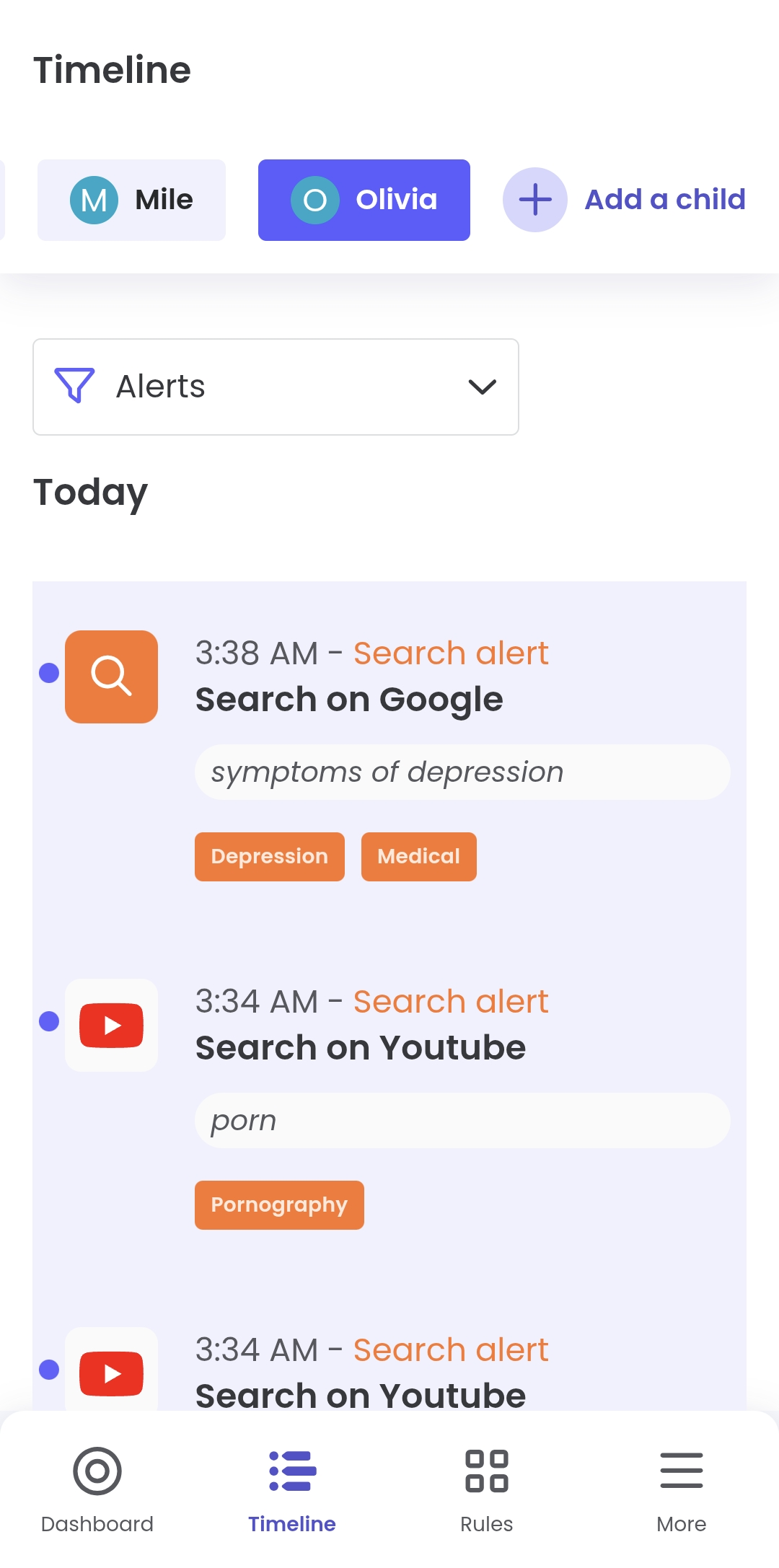Image resolution: width=779 pixels, height=1568 pixels.
Task: Click the timeline dot beside the Google alert
Action: pos(48,672)
